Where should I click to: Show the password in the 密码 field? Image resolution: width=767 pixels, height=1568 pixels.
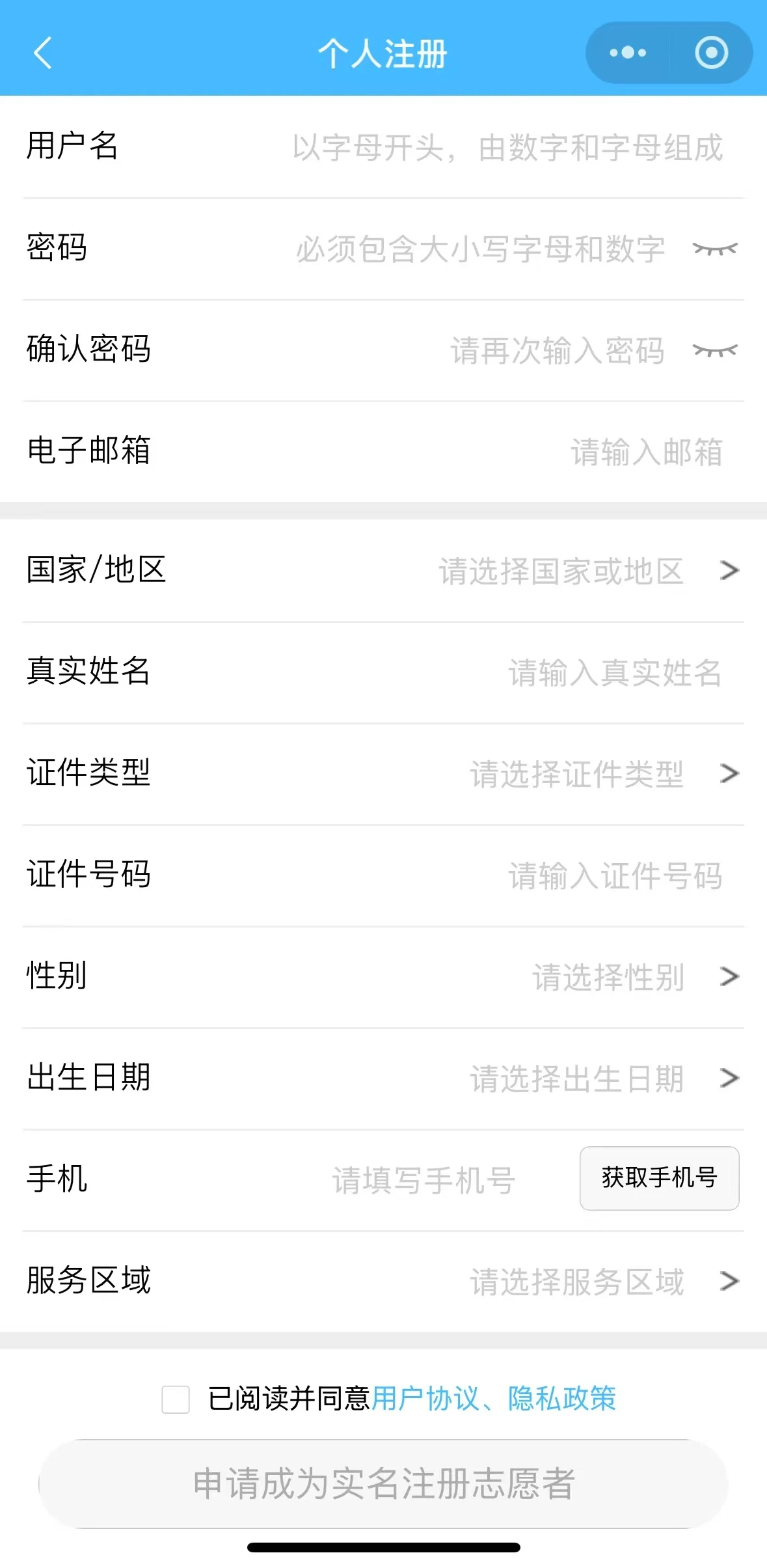[x=714, y=249]
